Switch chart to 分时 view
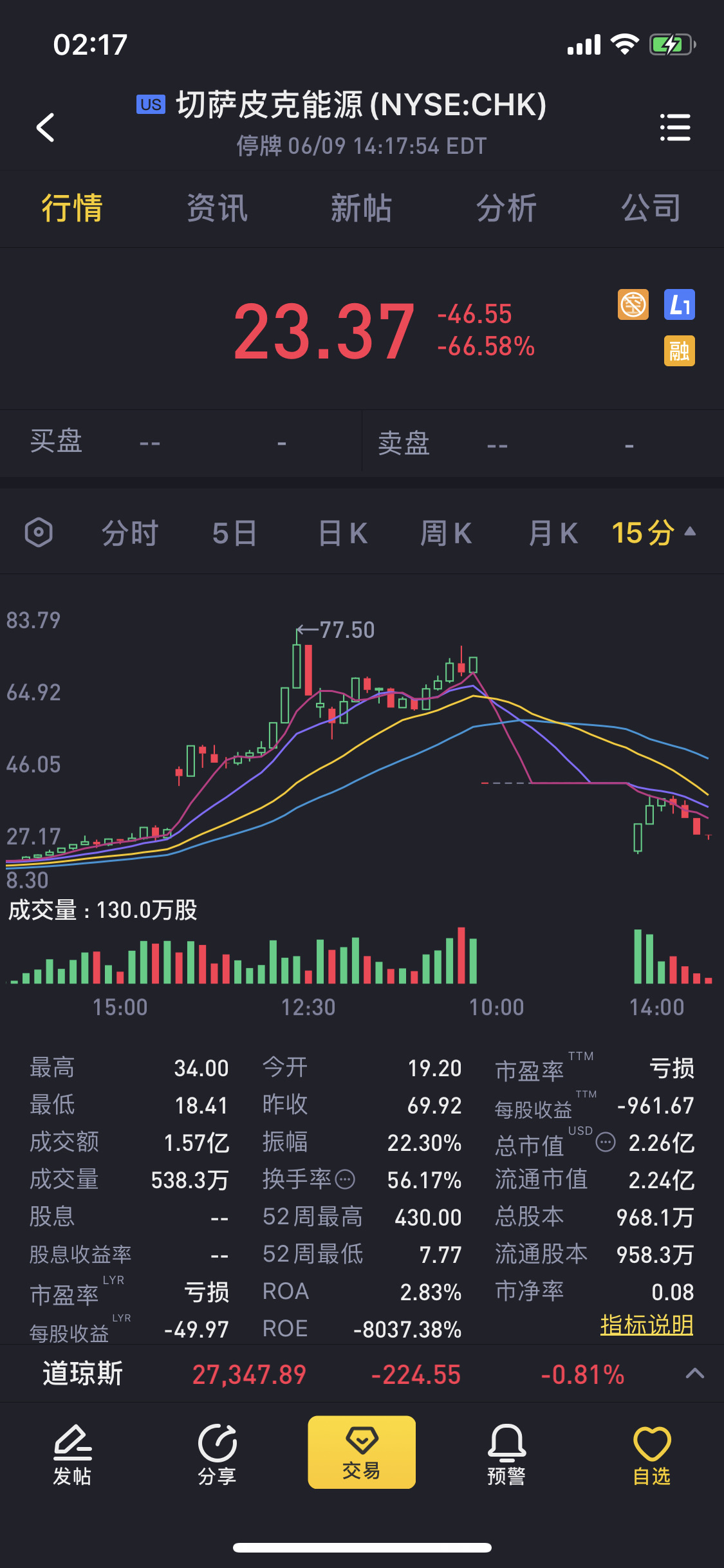 (x=130, y=533)
